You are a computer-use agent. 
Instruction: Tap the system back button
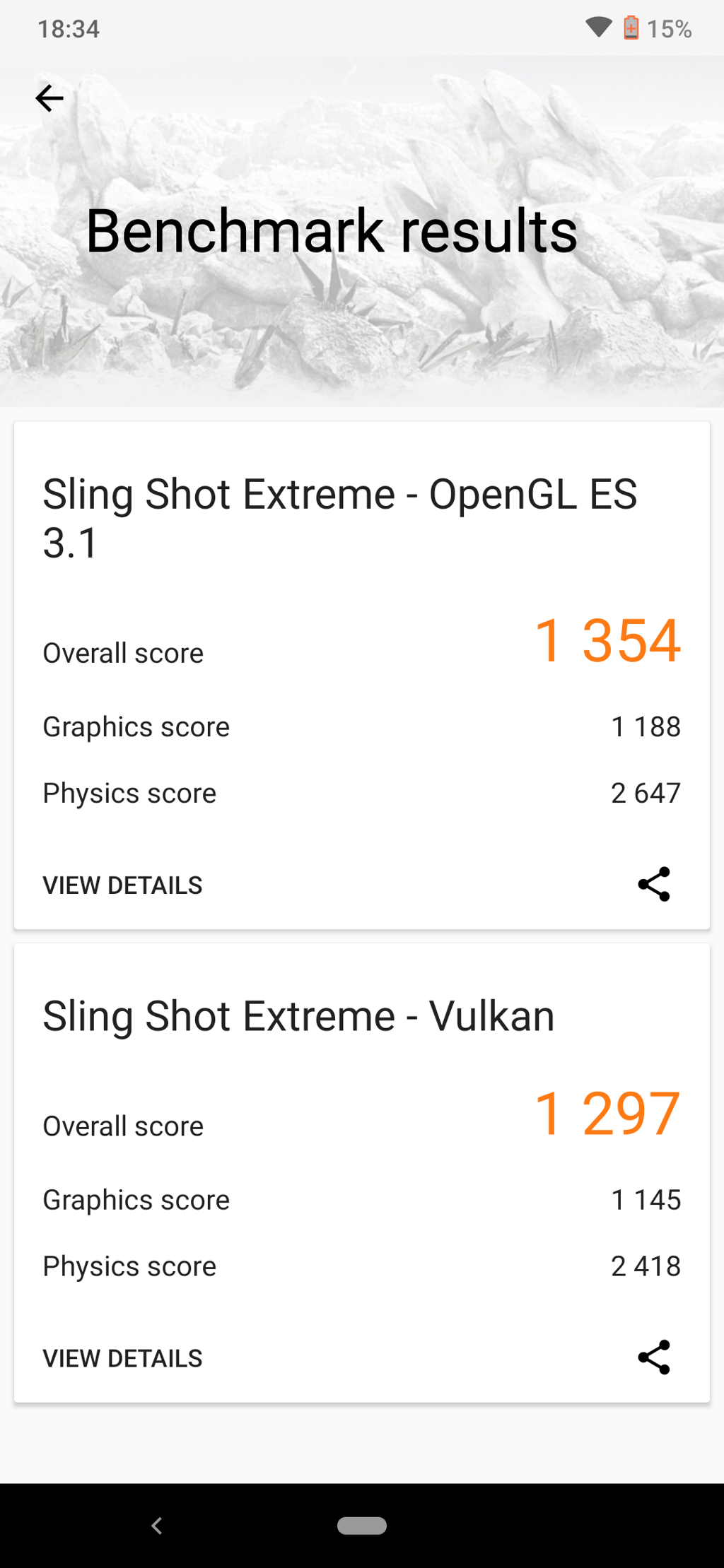pyautogui.click(x=157, y=1526)
